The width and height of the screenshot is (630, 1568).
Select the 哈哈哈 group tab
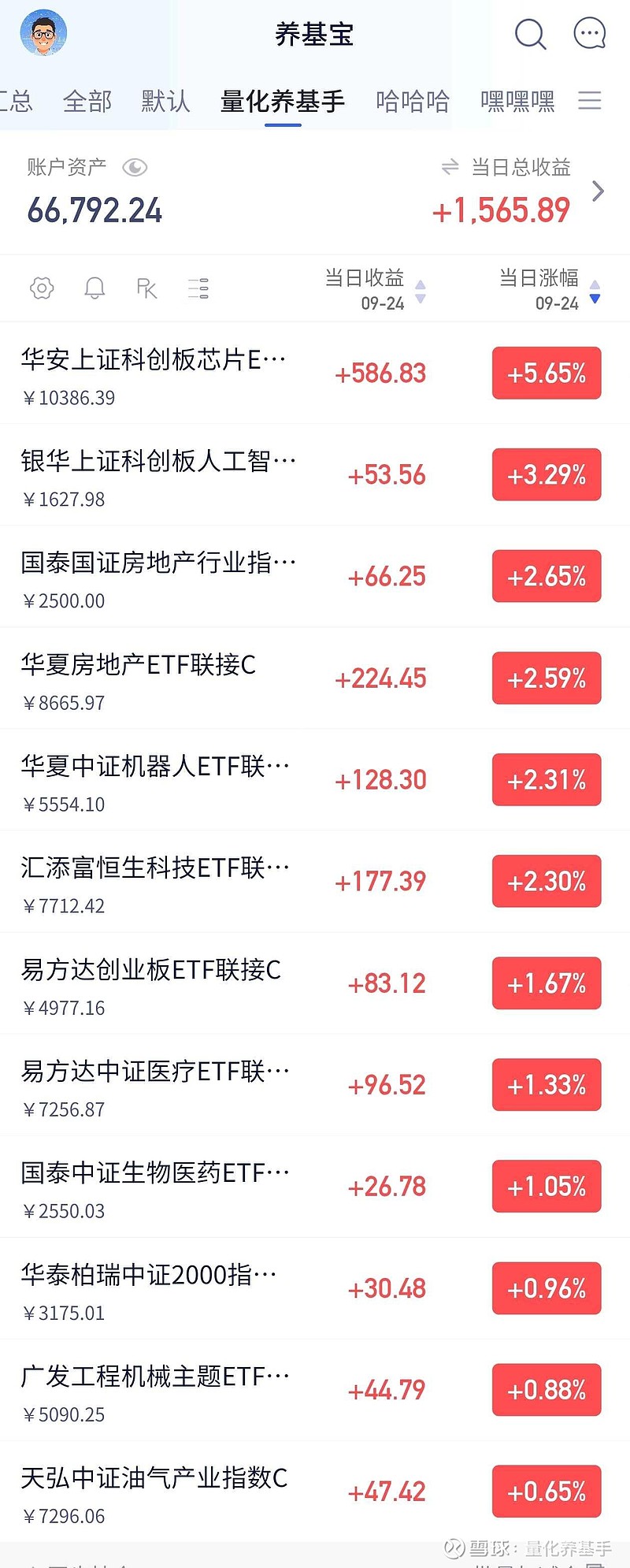pyautogui.click(x=413, y=101)
